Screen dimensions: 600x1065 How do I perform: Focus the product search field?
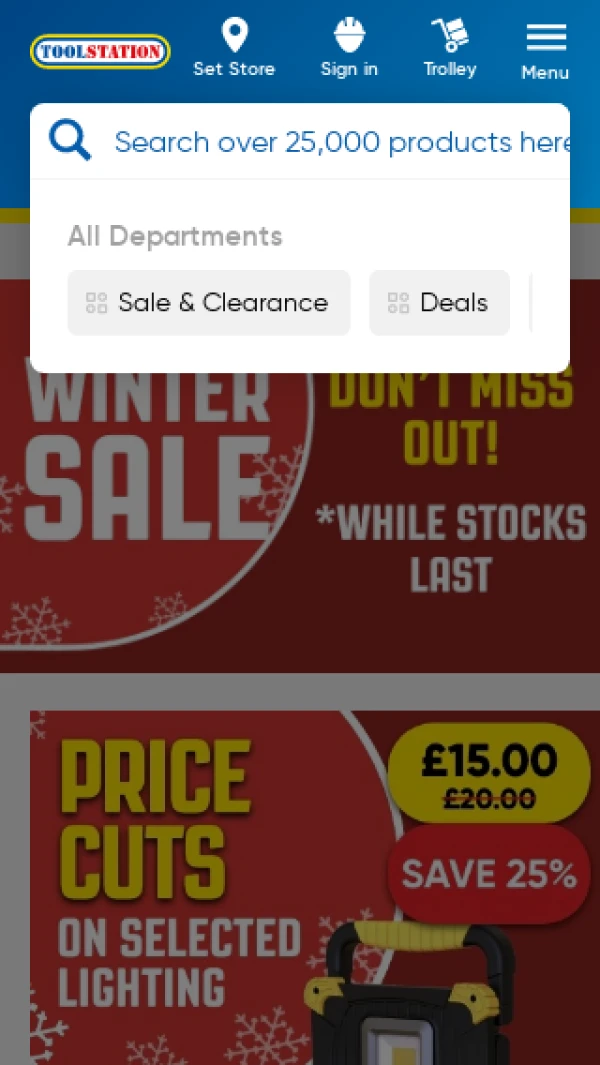click(340, 142)
